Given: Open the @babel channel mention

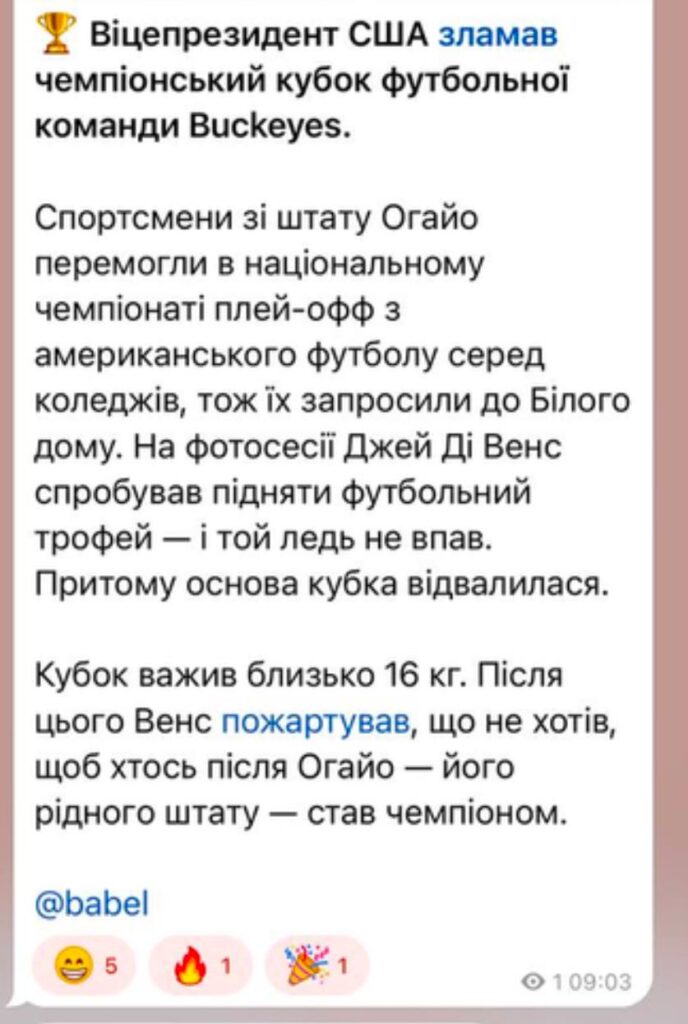Looking at the screenshot, I should (91, 904).
